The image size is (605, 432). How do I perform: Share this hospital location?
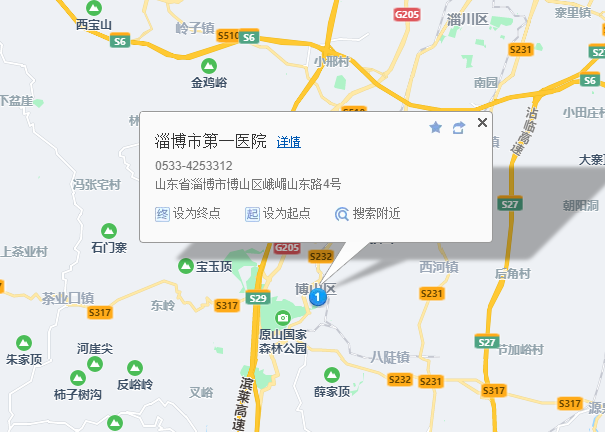[x=459, y=127]
